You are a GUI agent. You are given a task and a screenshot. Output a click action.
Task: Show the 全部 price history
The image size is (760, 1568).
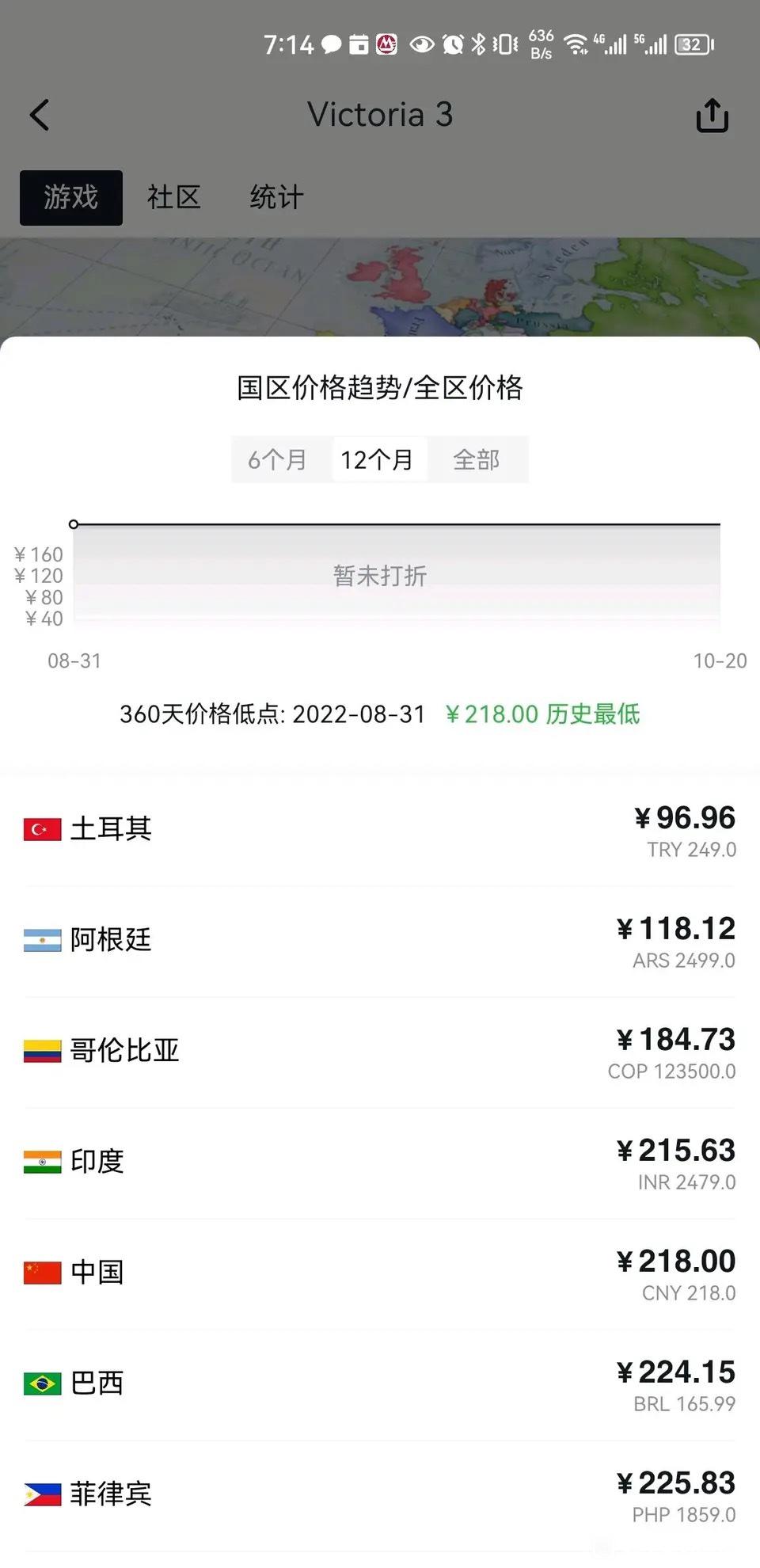pyautogui.click(x=476, y=459)
